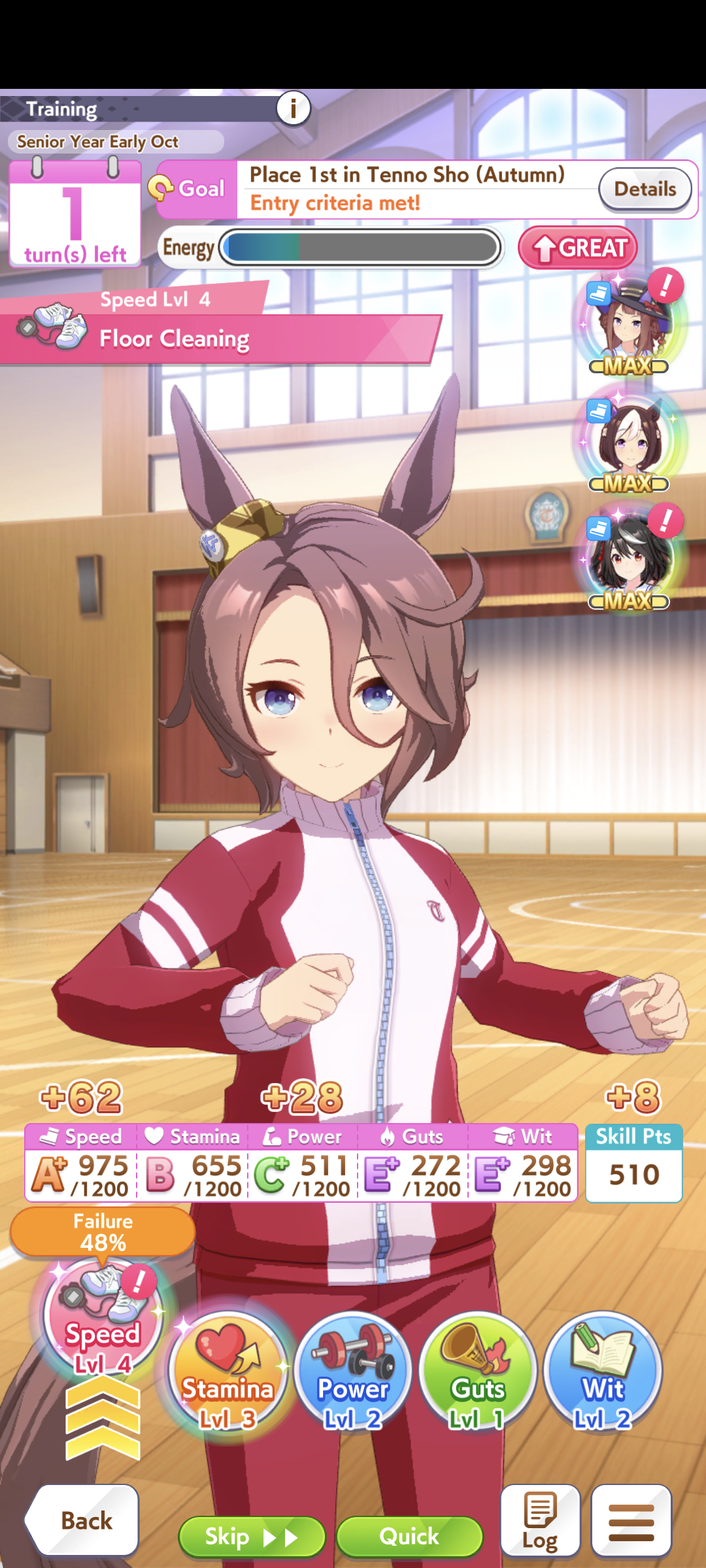Open the training info icon
The image size is (706, 1568).
click(x=293, y=108)
